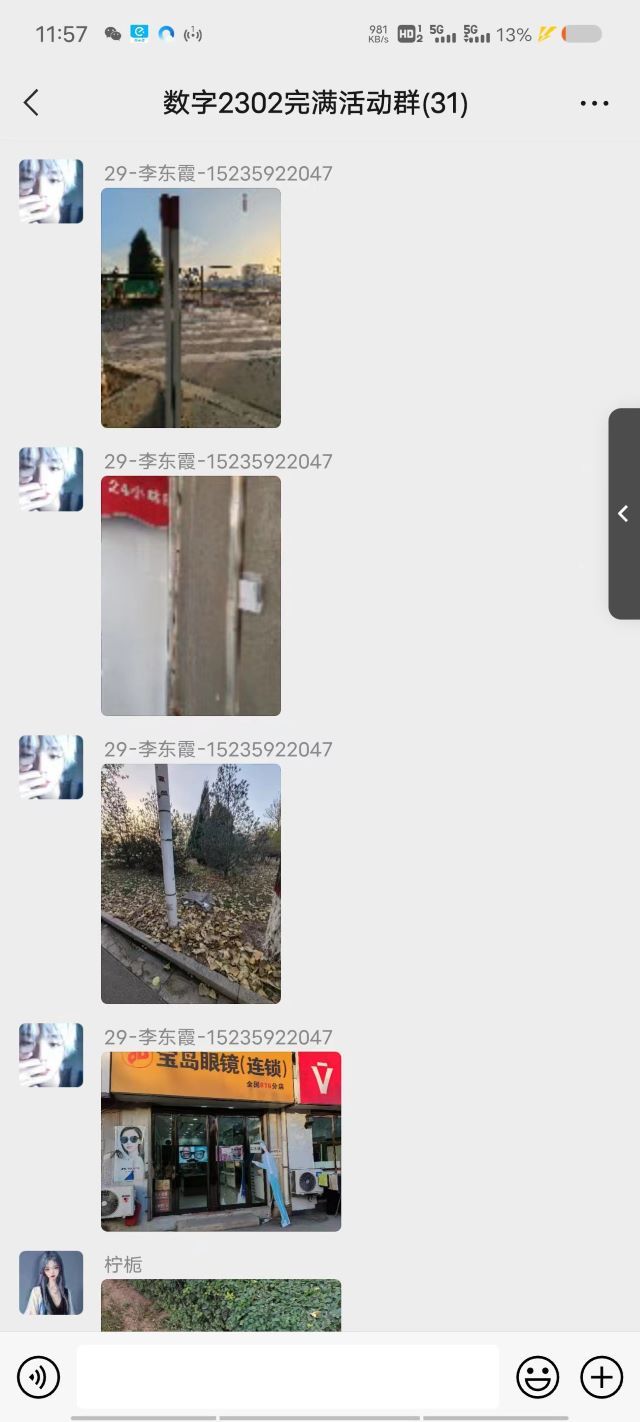The height and width of the screenshot is (1422, 640).
Task: Go back from the group chat
Action: click(31, 102)
